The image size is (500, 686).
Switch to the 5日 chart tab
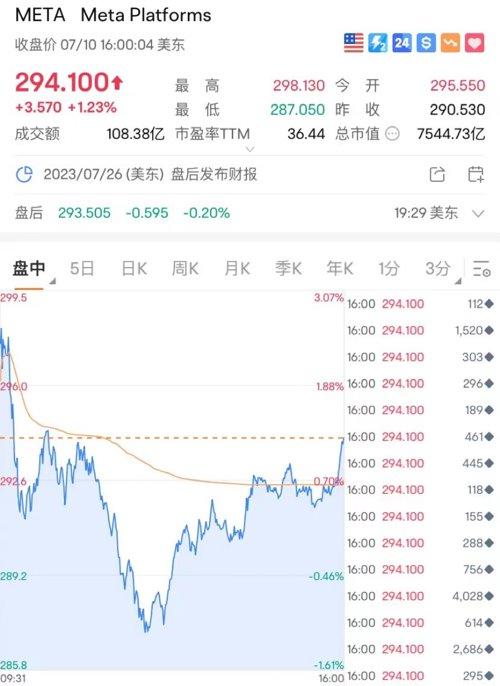(82, 268)
